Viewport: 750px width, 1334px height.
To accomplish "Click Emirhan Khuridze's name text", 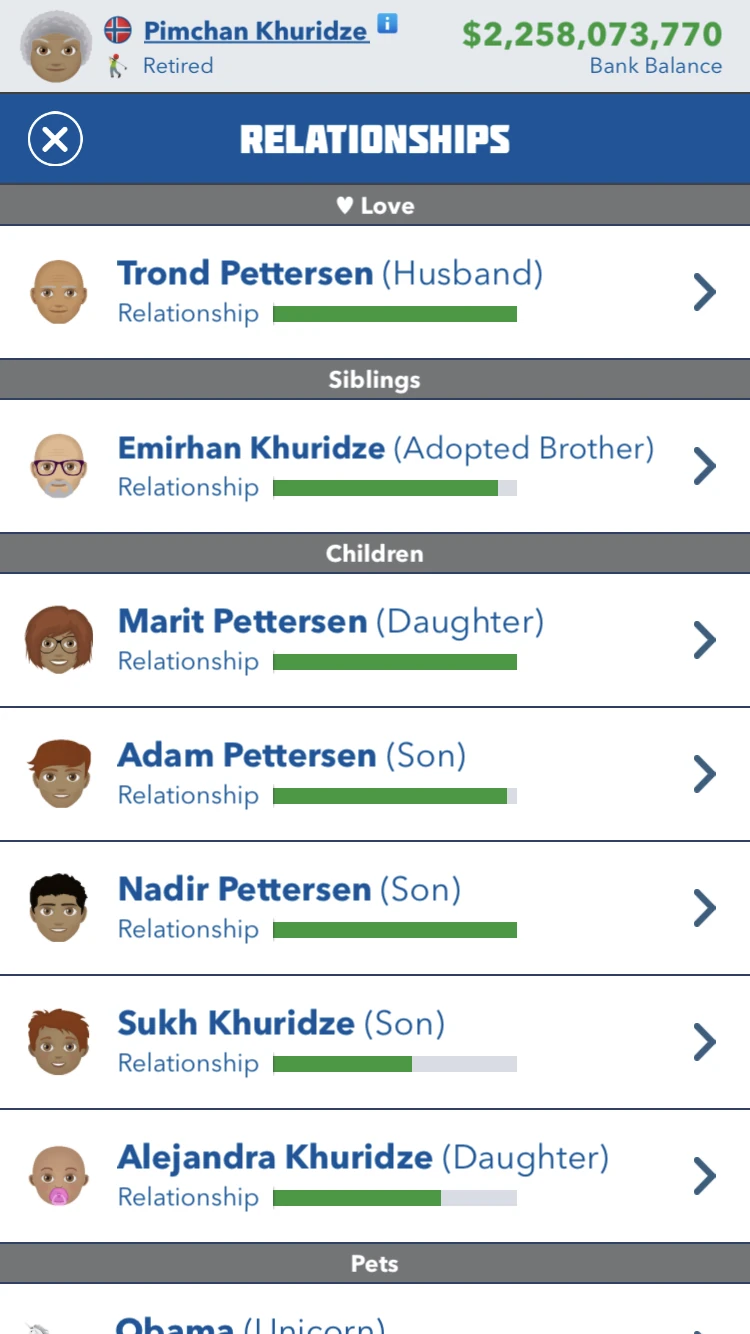I will pyautogui.click(x=250, y=448).
